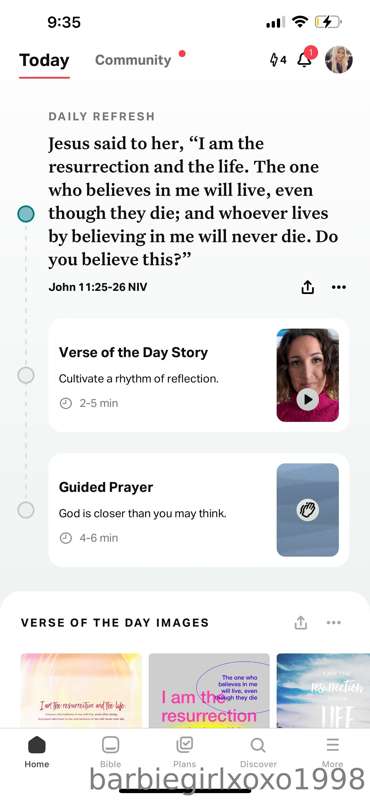Open the streak counter lightning icon
This screenshot has width=370, height=800.
coord(278,60)
